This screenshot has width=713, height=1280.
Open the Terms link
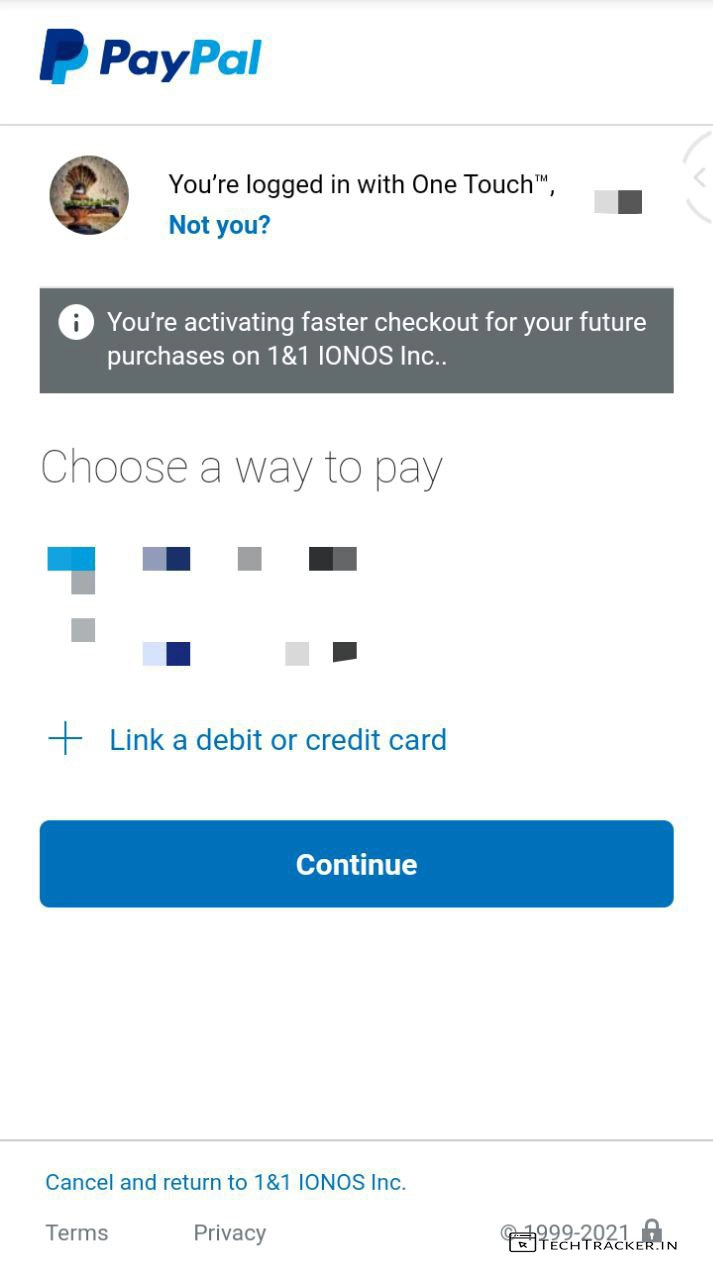point(76,1233)
